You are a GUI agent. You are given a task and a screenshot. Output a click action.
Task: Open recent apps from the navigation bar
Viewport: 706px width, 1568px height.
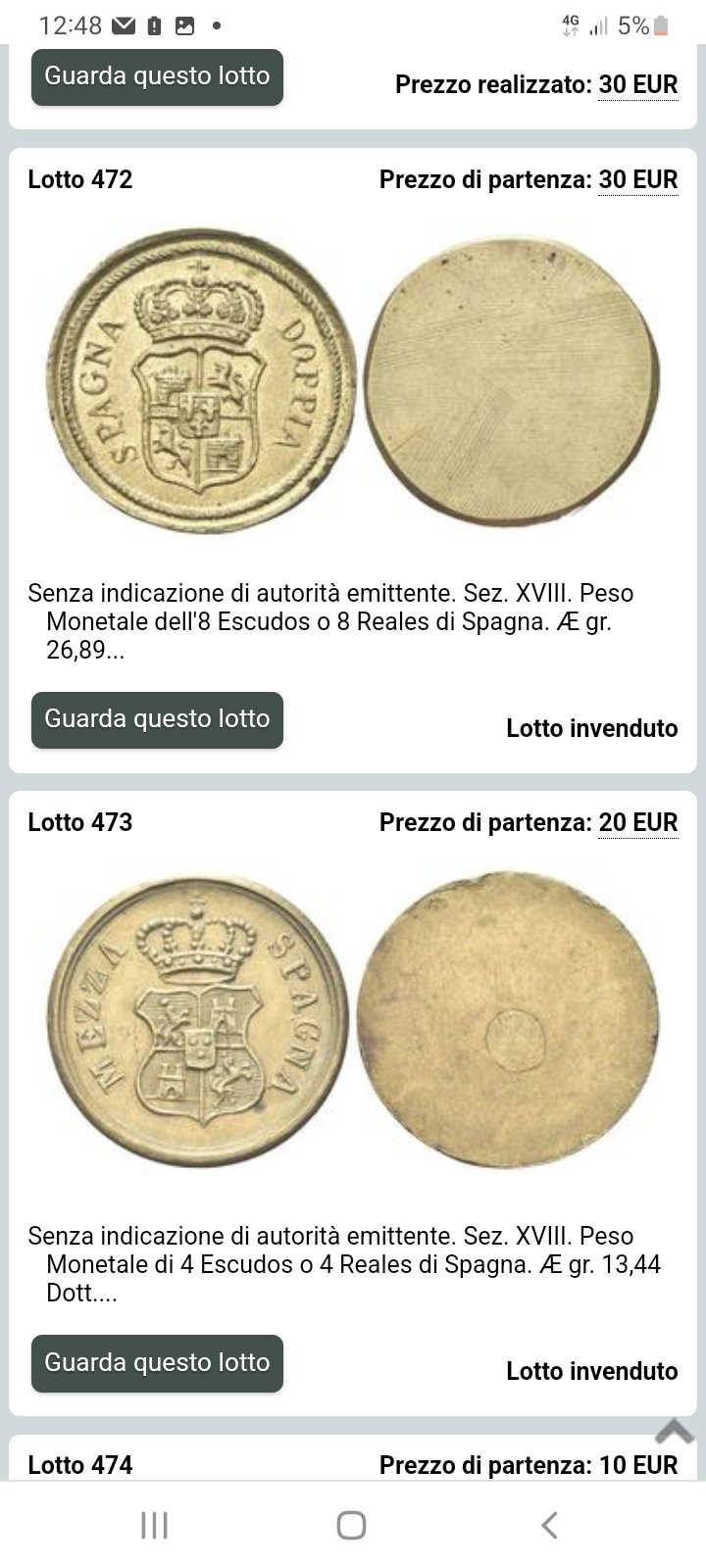[155, 1525]
